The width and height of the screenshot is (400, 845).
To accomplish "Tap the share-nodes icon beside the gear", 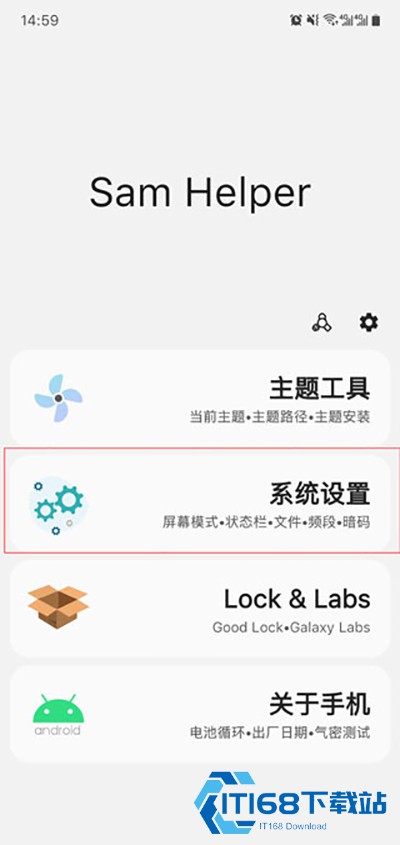I will click(x=322, y=323).
